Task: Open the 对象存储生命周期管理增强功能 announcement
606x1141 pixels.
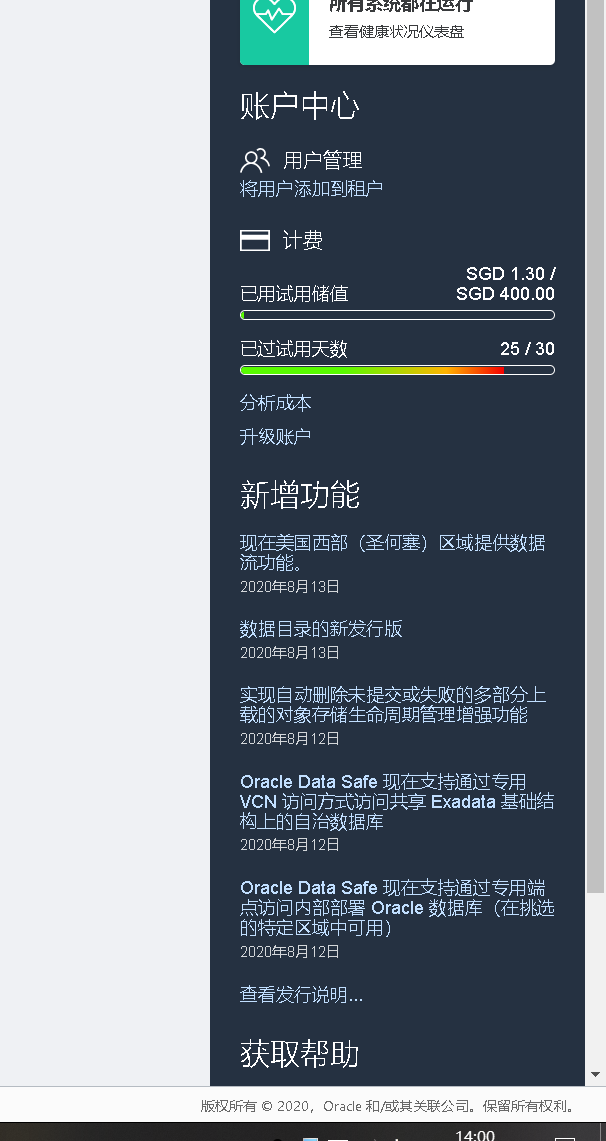Action: coord(392,705)
